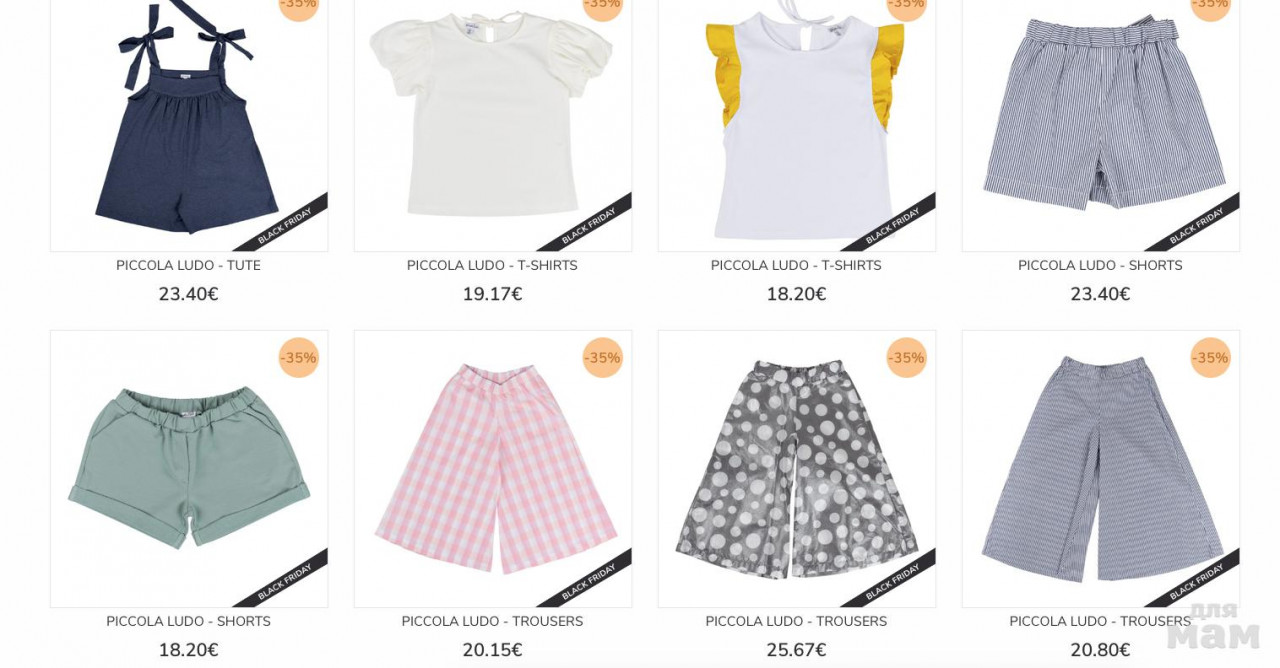
Task: Select the pink checked trousers for 20.15€
Action: [x=492, y=468]
